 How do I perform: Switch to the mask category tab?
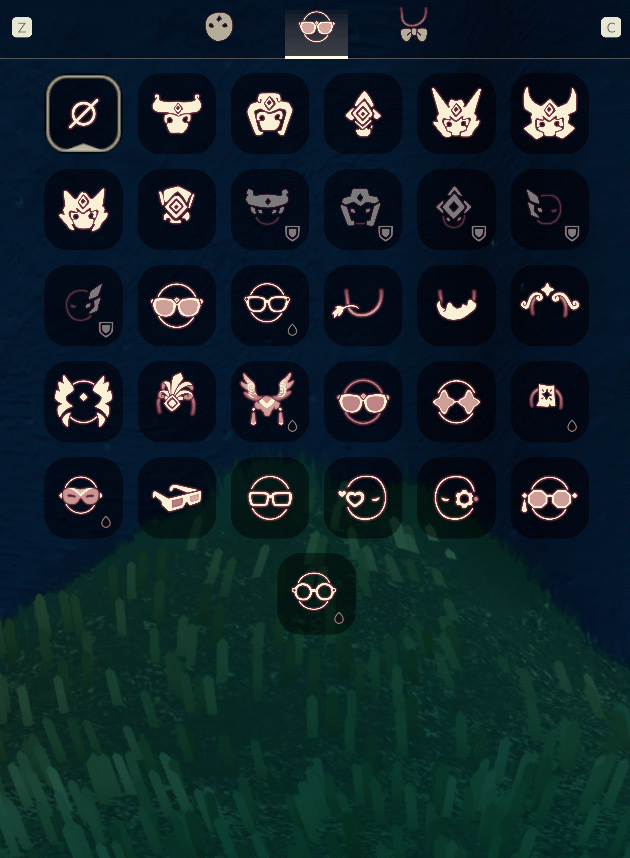pyautogui.click(x=219, y=28)
